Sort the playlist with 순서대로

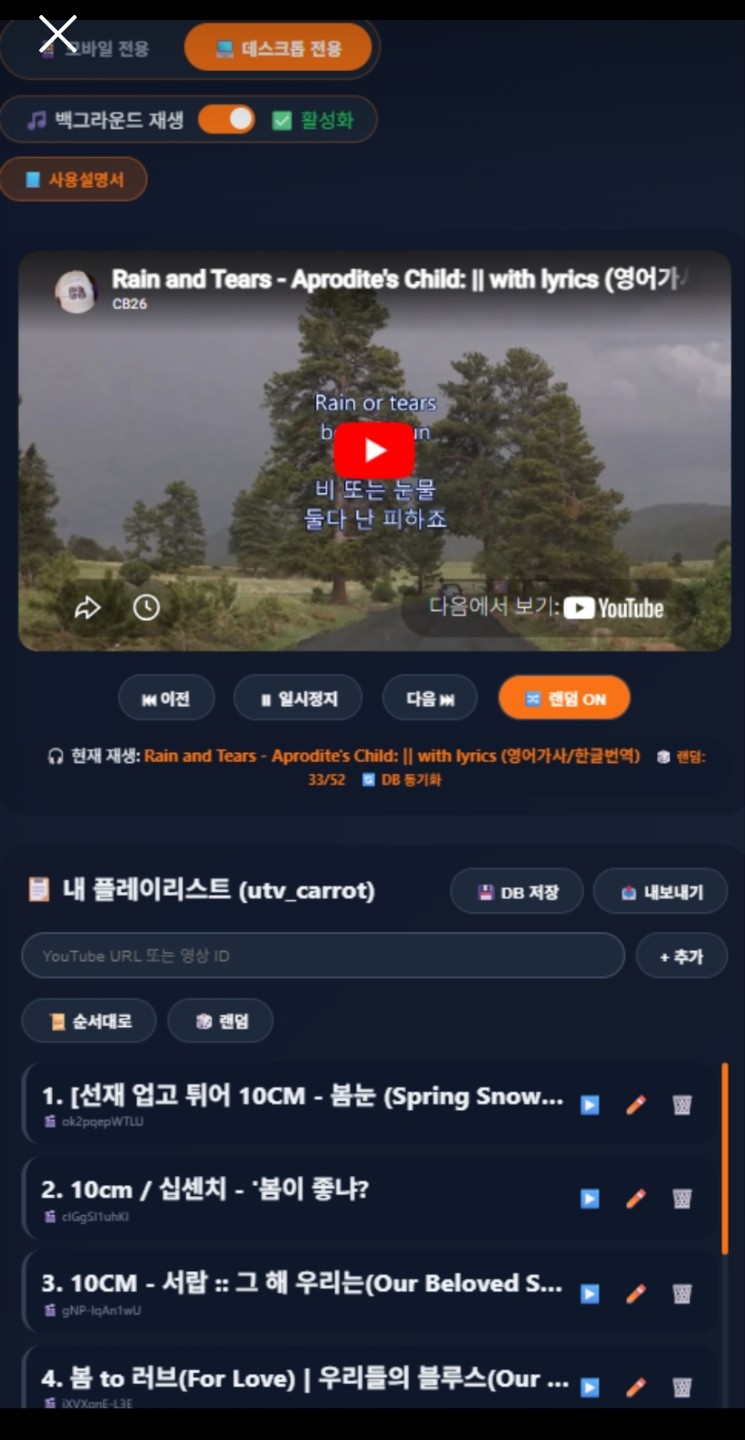[89, 1021]
